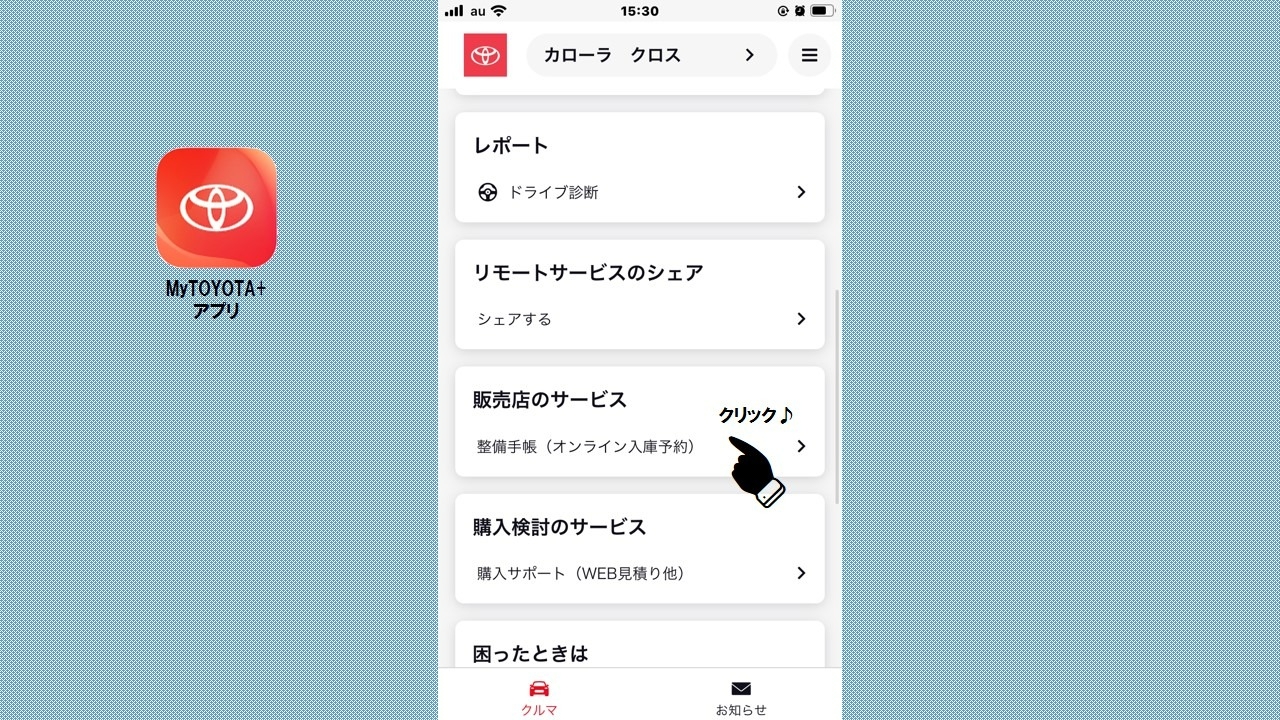Switch to the お知らせ tab
Viewport: 1280px width, 720px height.
[741, 697]
